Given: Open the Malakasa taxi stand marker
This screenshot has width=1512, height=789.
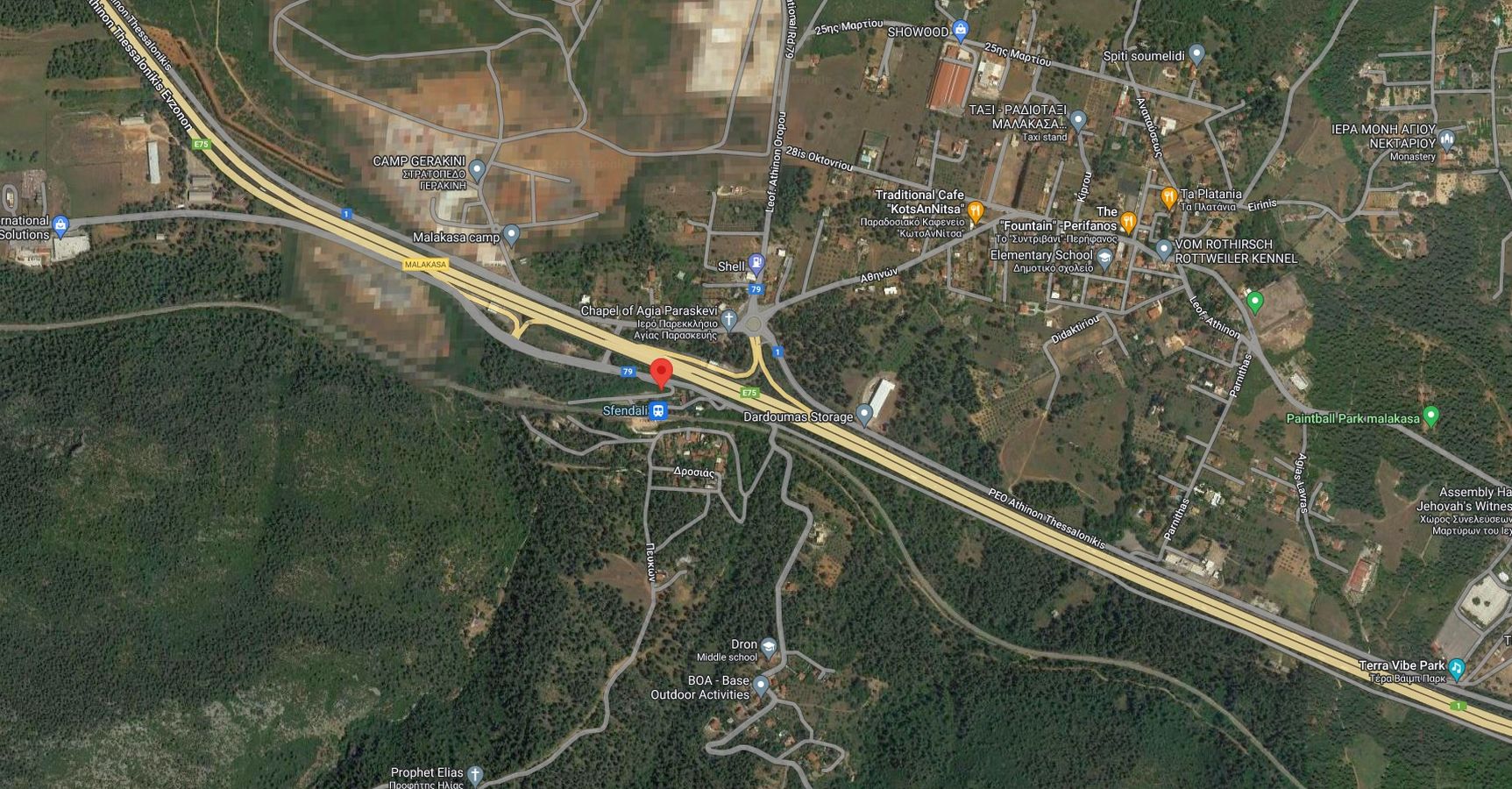Looking at the screenshot, I should [x=1079, y=119].
